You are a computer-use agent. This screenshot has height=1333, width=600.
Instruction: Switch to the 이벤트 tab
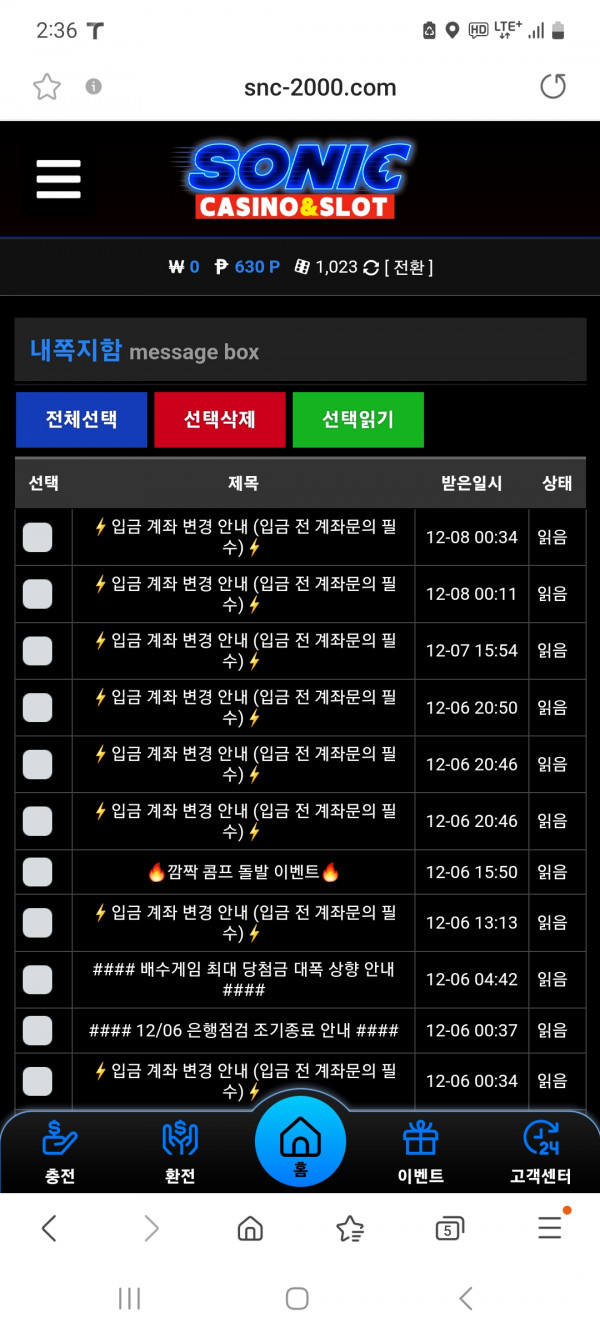pos(420,1152)
